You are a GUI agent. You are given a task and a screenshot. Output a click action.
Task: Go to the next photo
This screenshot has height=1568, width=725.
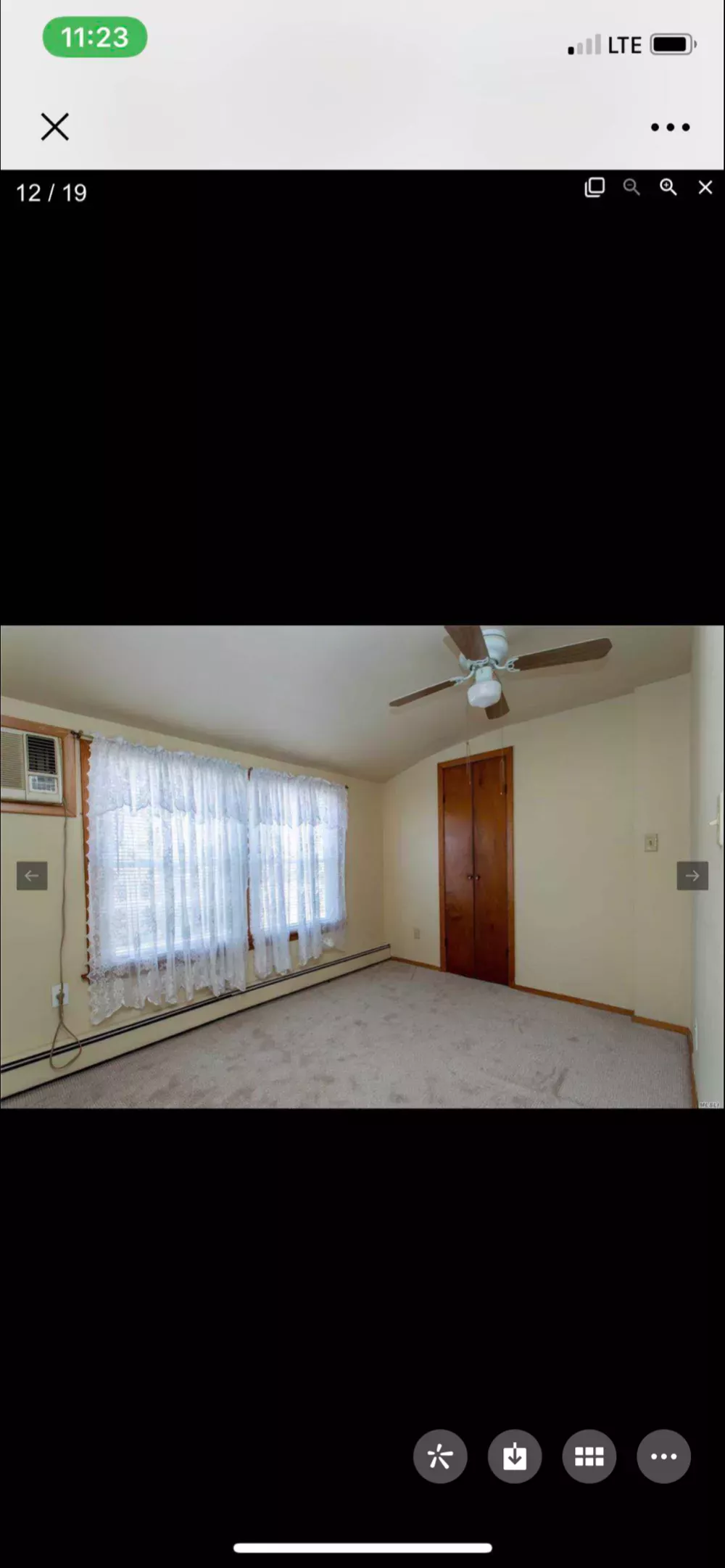(692, 876)
